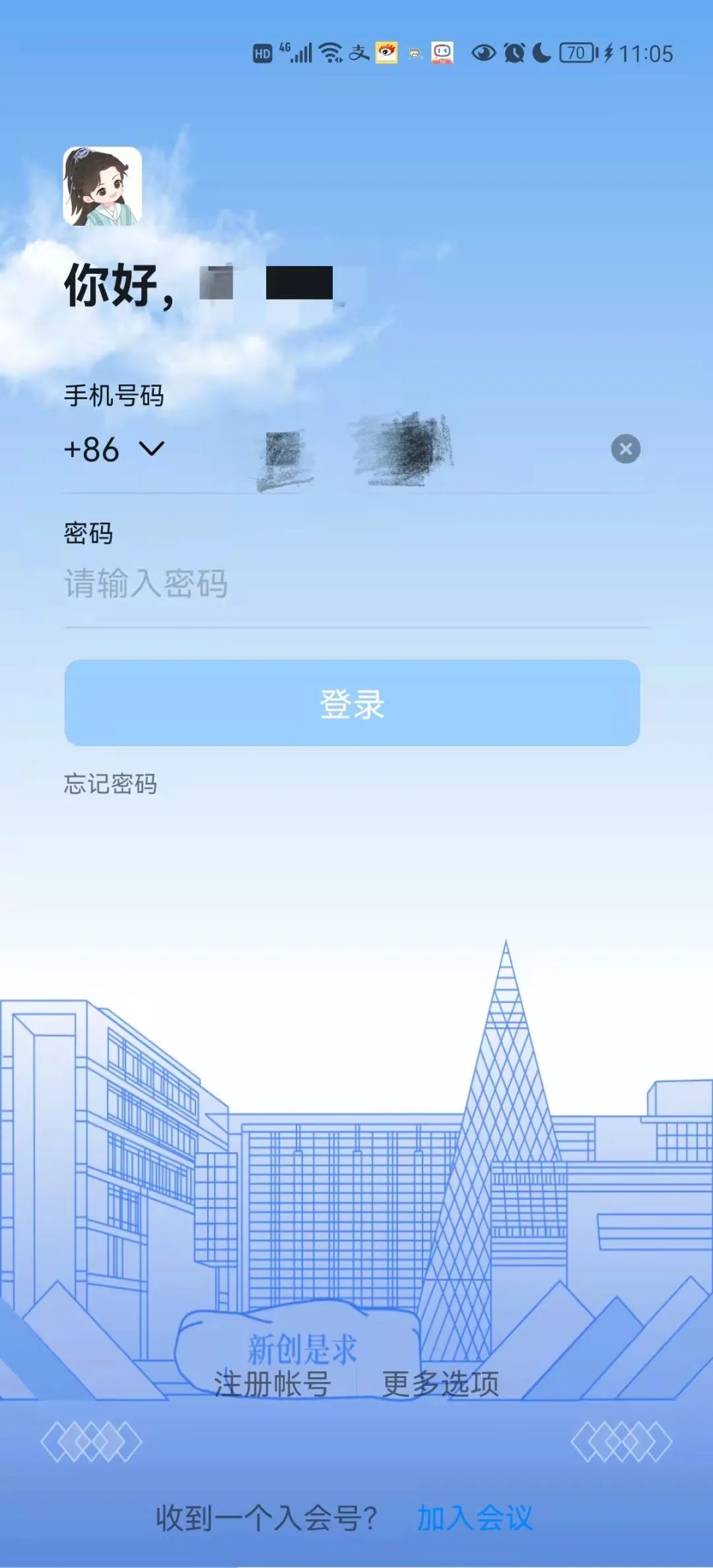
Task: Open the +86 country code dropdown
Action: (x=114, y=449)
